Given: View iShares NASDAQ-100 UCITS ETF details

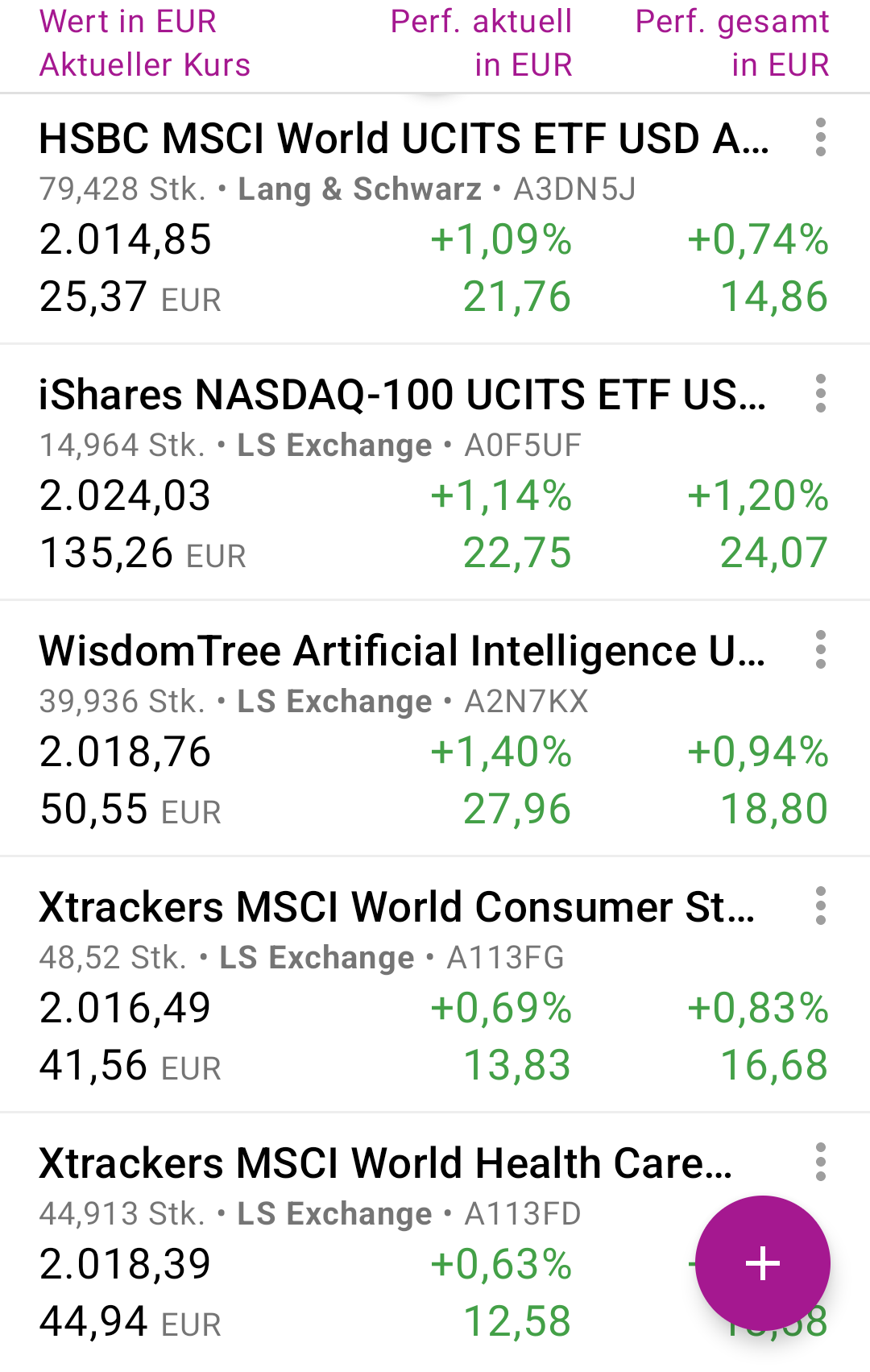Looking at the screenshot, I should click(403, 395).
